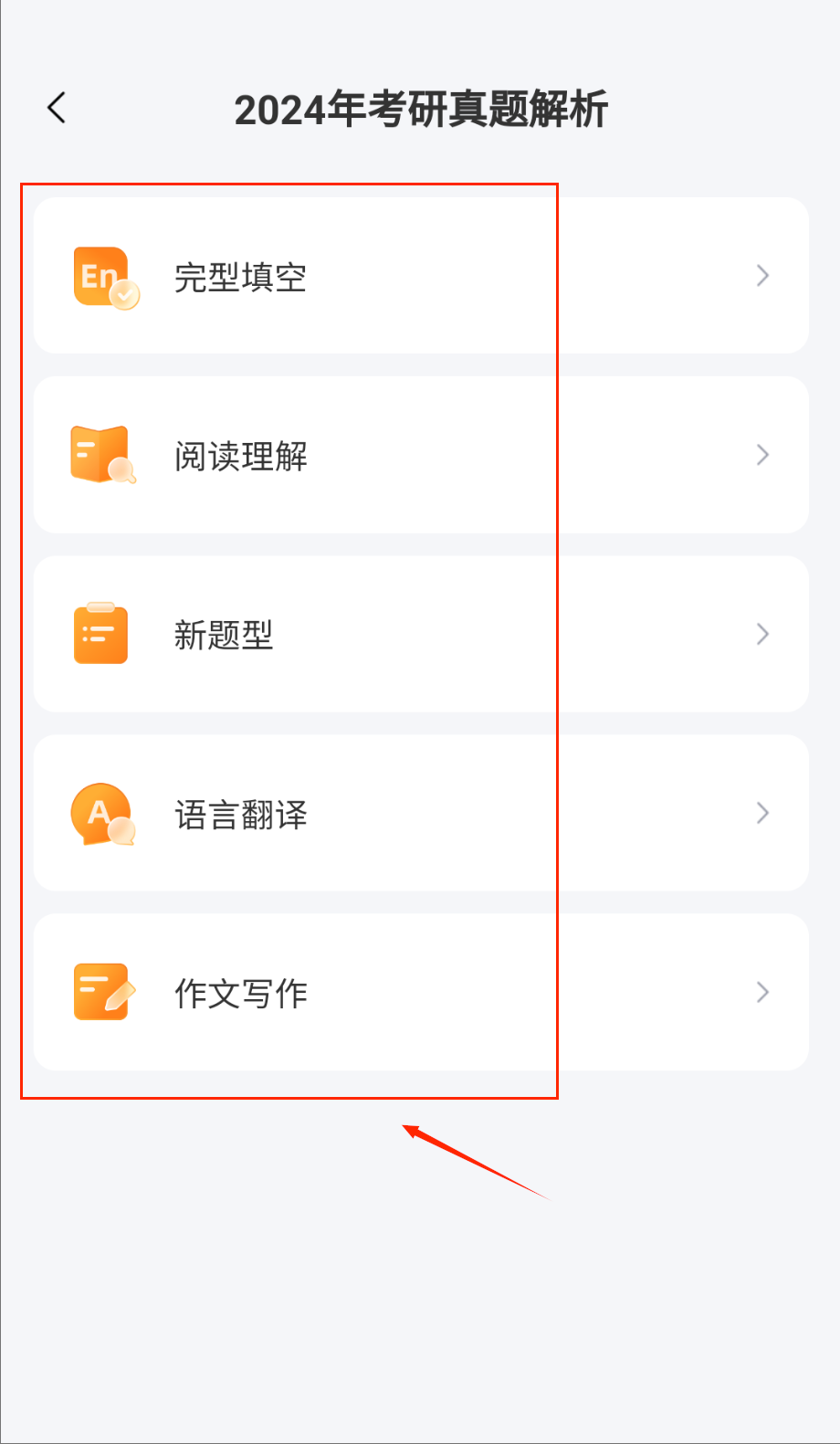Open the 完型填空 section
The image size is (840, 1444).
pyautogui.click(x=420, y=276)
